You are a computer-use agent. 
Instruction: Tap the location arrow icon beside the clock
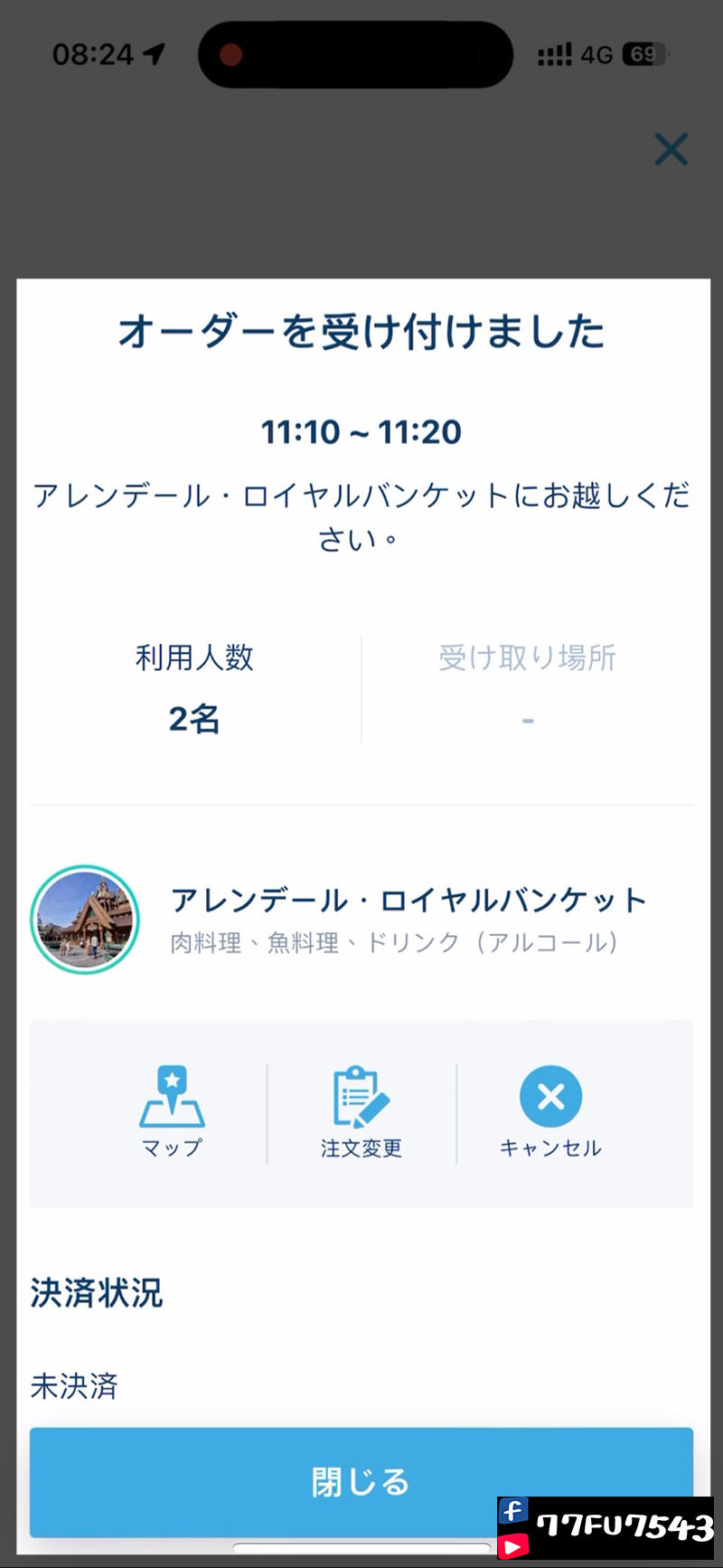(x=154, y=52)
